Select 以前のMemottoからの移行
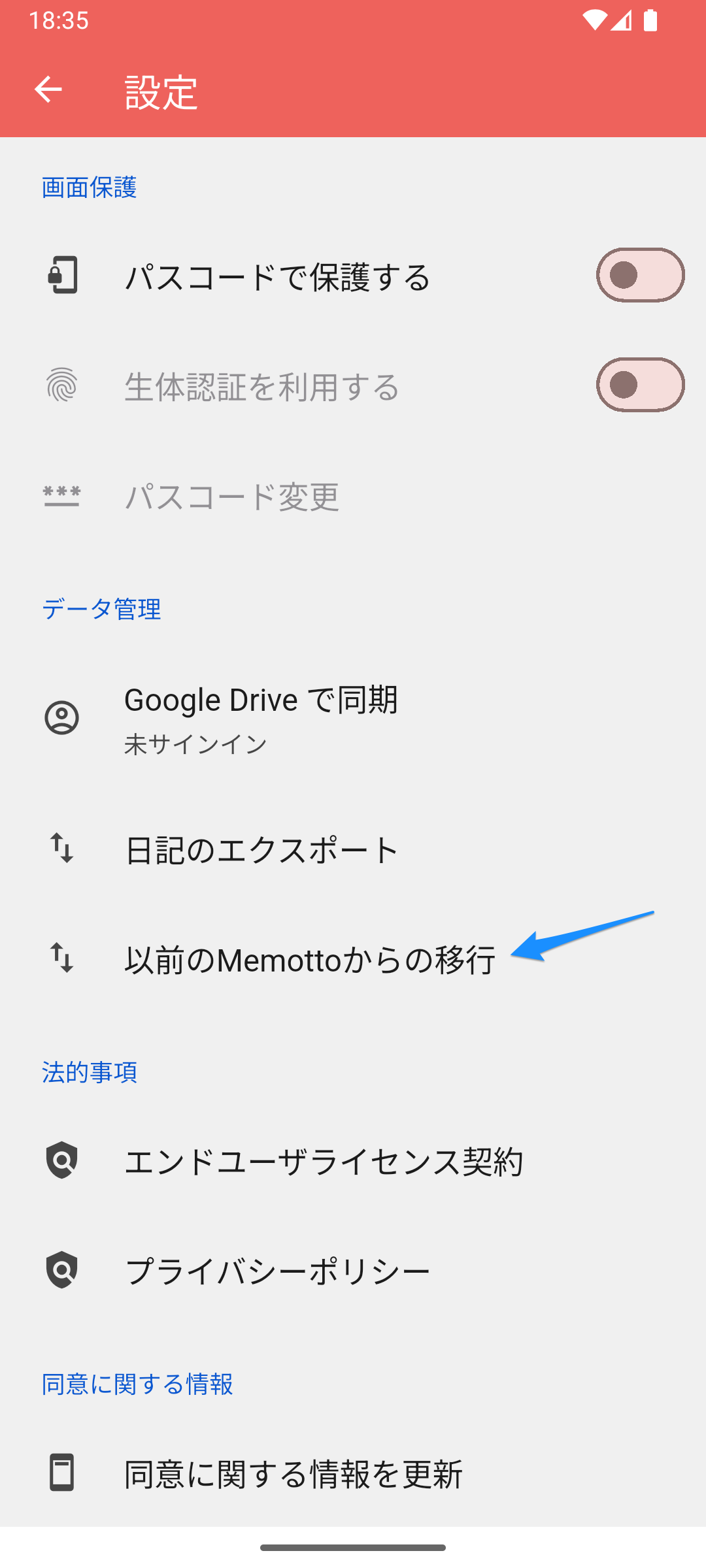This screenshot has width=706, height=1568. click(310, 960)
